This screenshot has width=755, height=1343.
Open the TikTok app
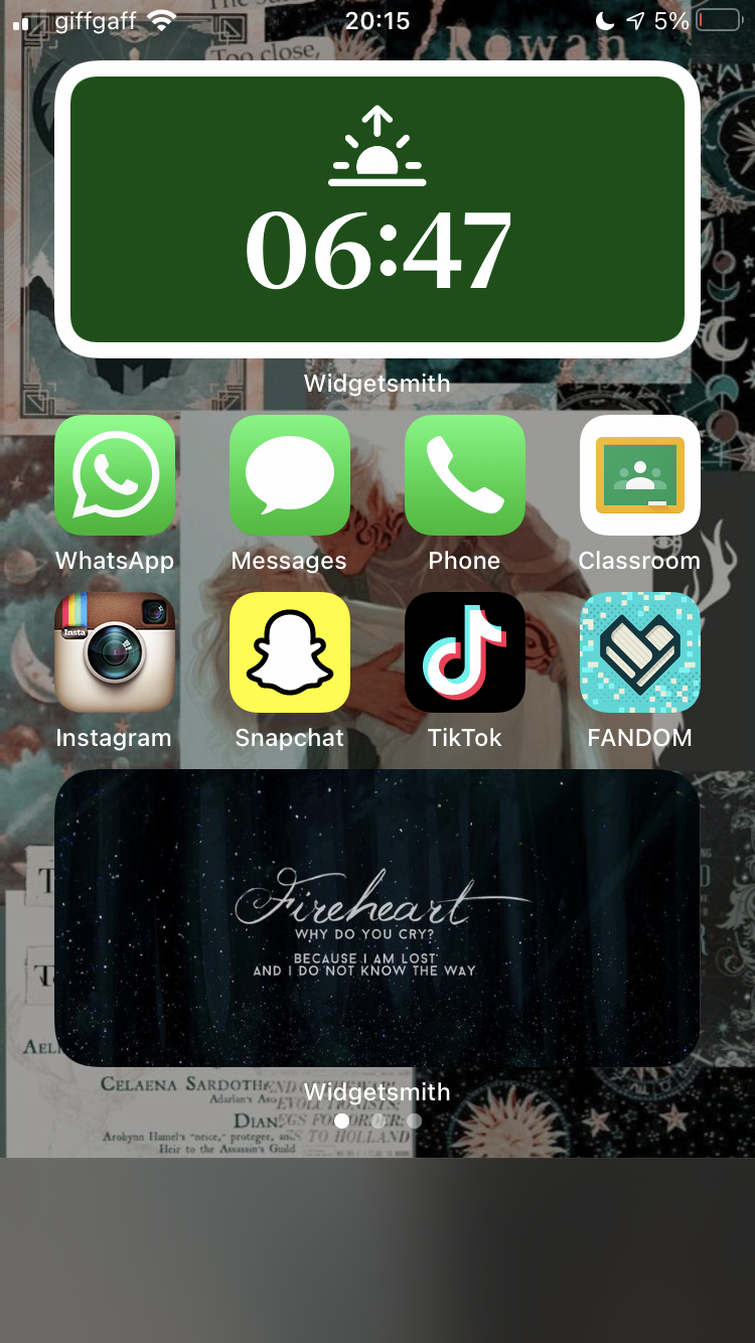tap(465, 653)
